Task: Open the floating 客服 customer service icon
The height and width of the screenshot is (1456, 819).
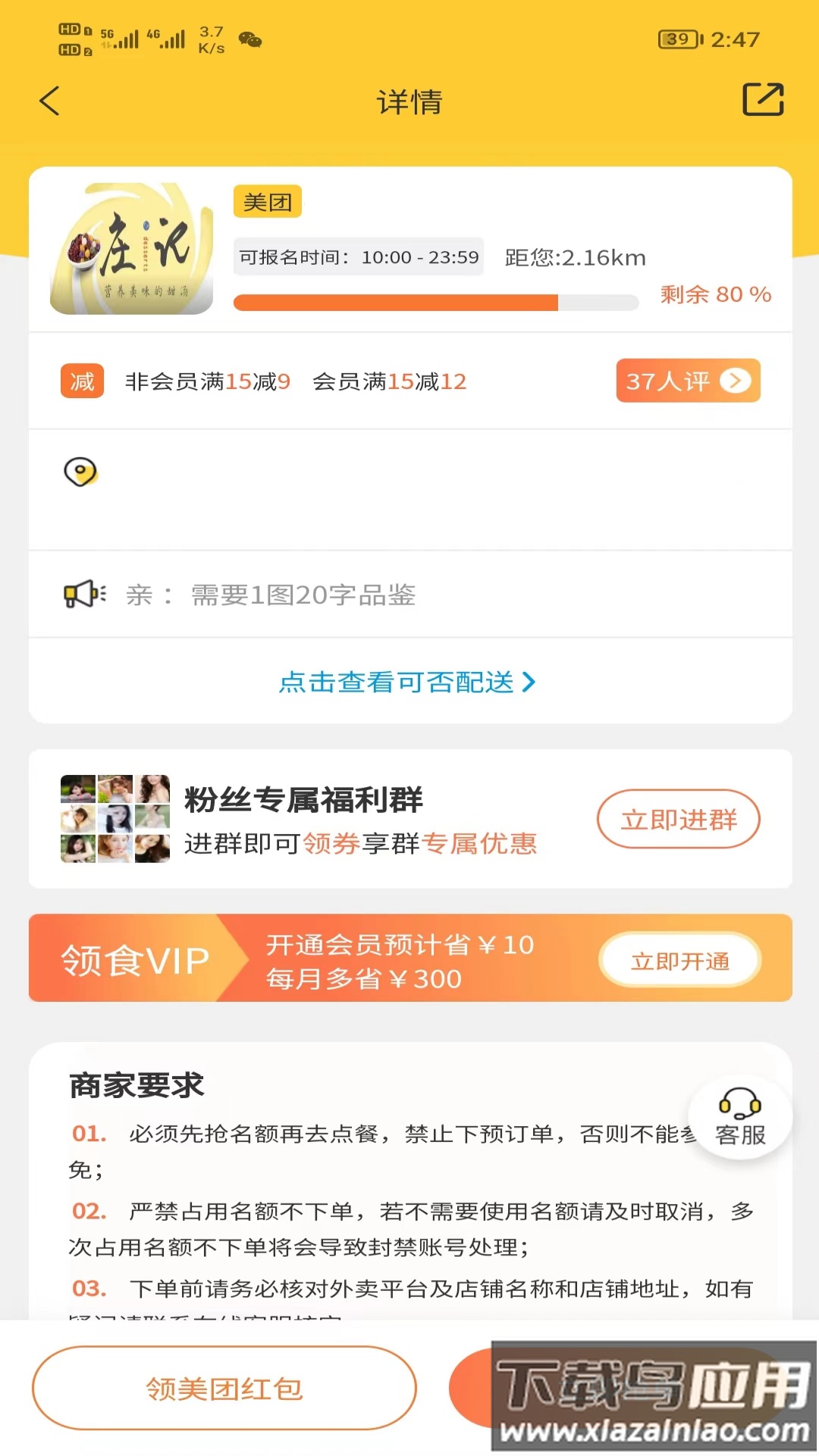Action: click(738, 1115)
